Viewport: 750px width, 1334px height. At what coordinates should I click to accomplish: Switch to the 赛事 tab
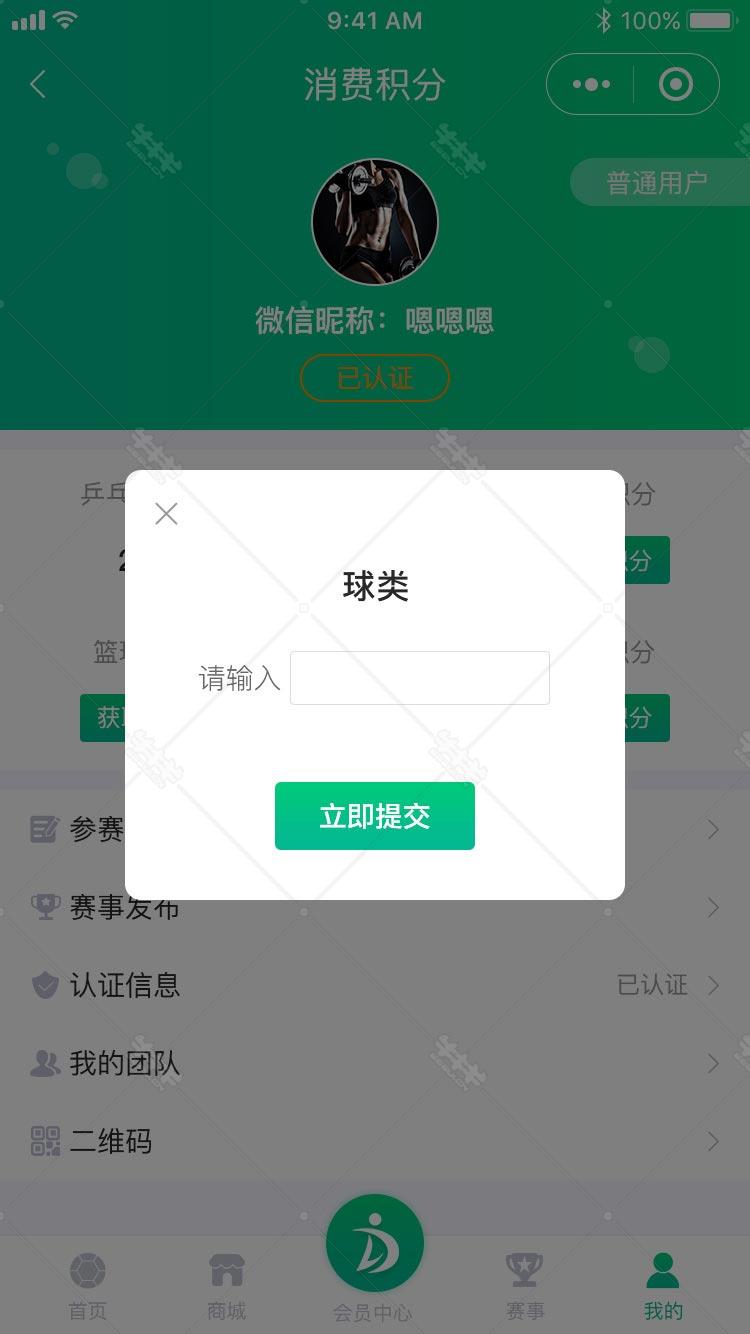point(524,1286)
